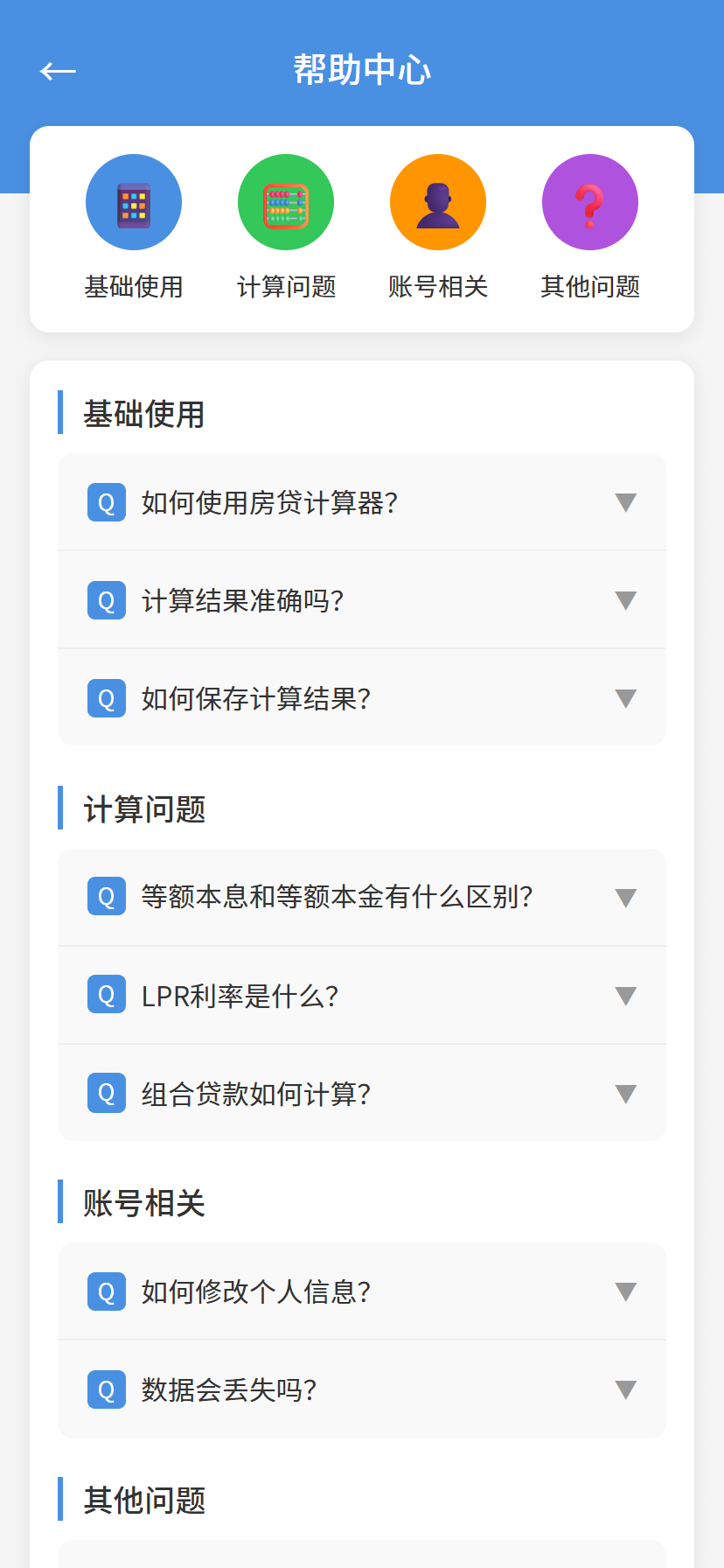Viewport: 724px width, 1568px height.
Task: Tap the 基础使用 calculator icon
Action: point(133,201)
